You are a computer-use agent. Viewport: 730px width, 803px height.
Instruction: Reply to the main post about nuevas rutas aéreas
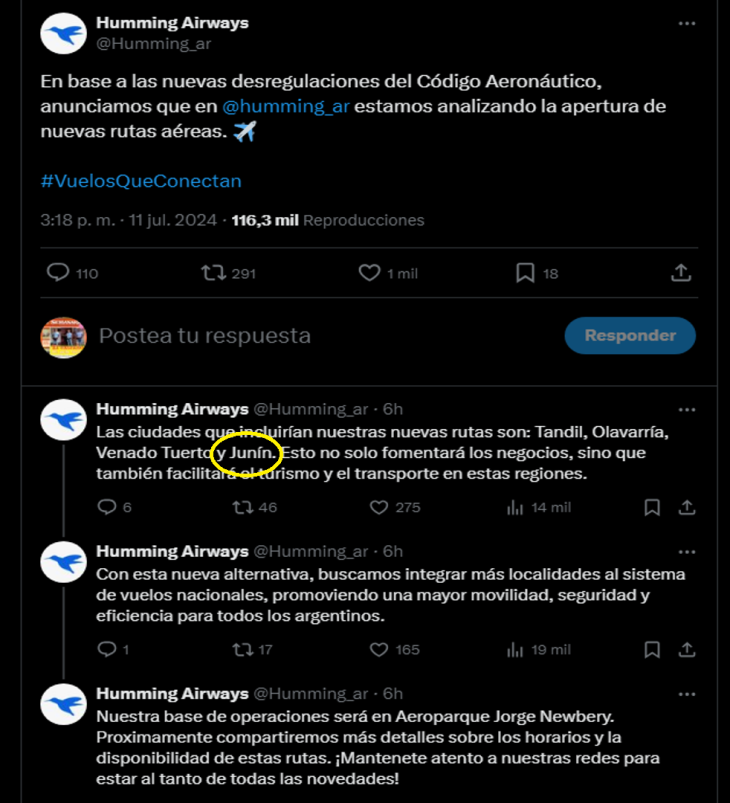point(59,272)
